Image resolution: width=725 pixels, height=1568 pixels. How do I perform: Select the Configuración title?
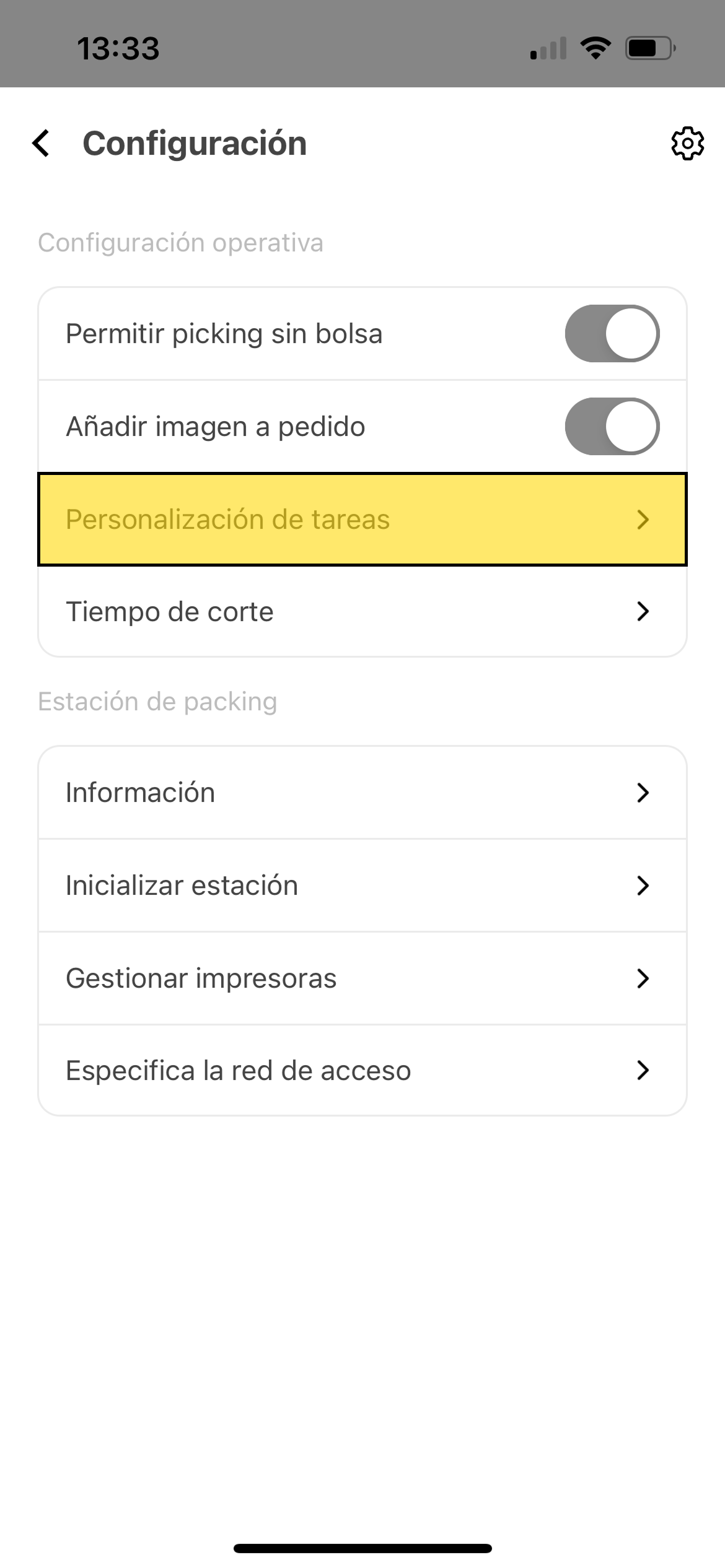click(x=194, y=142)
